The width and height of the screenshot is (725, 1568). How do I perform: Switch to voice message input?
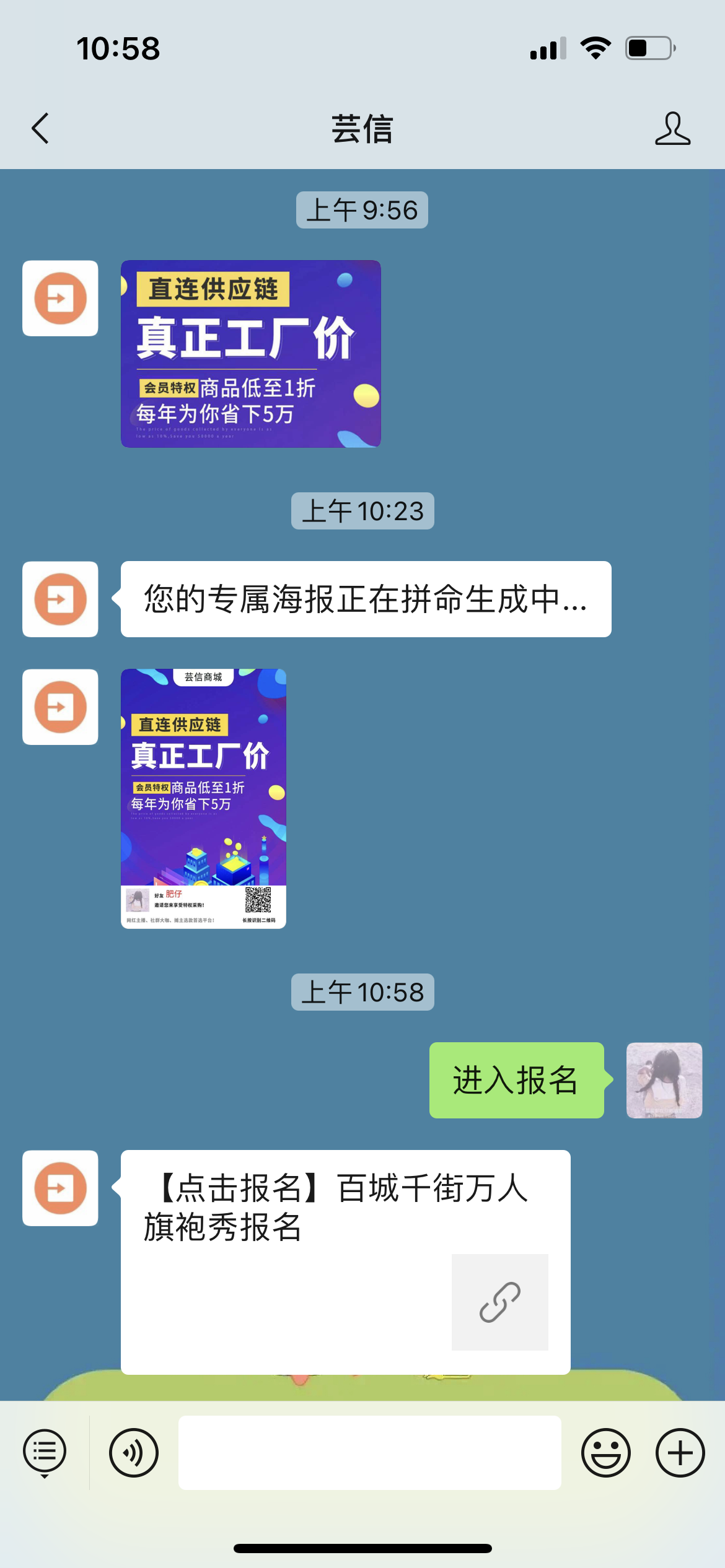pos(134,1452)
